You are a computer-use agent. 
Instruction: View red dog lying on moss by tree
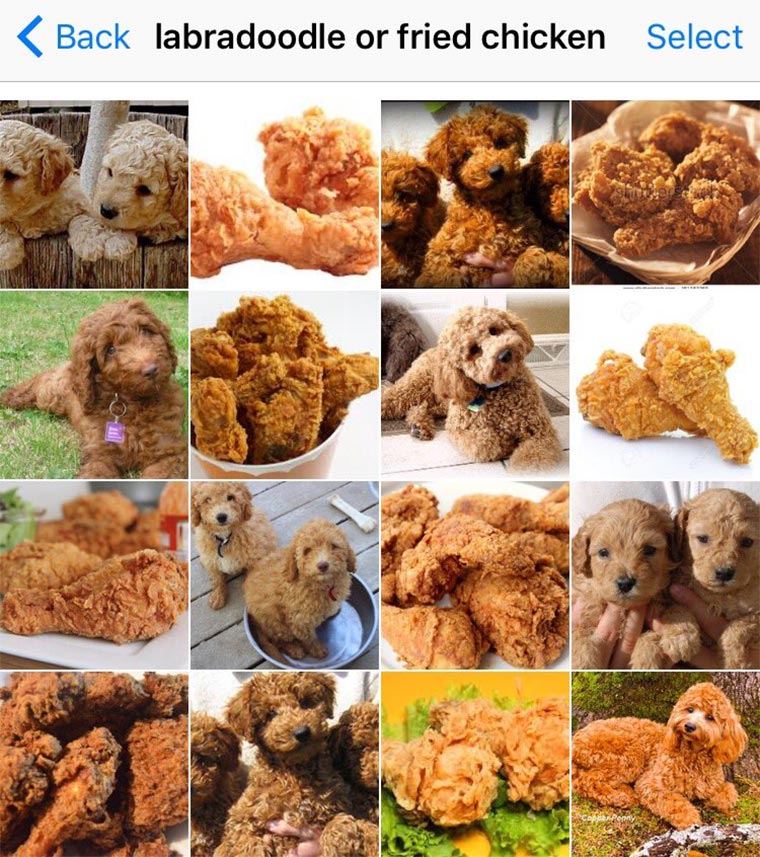pos(665,765)
